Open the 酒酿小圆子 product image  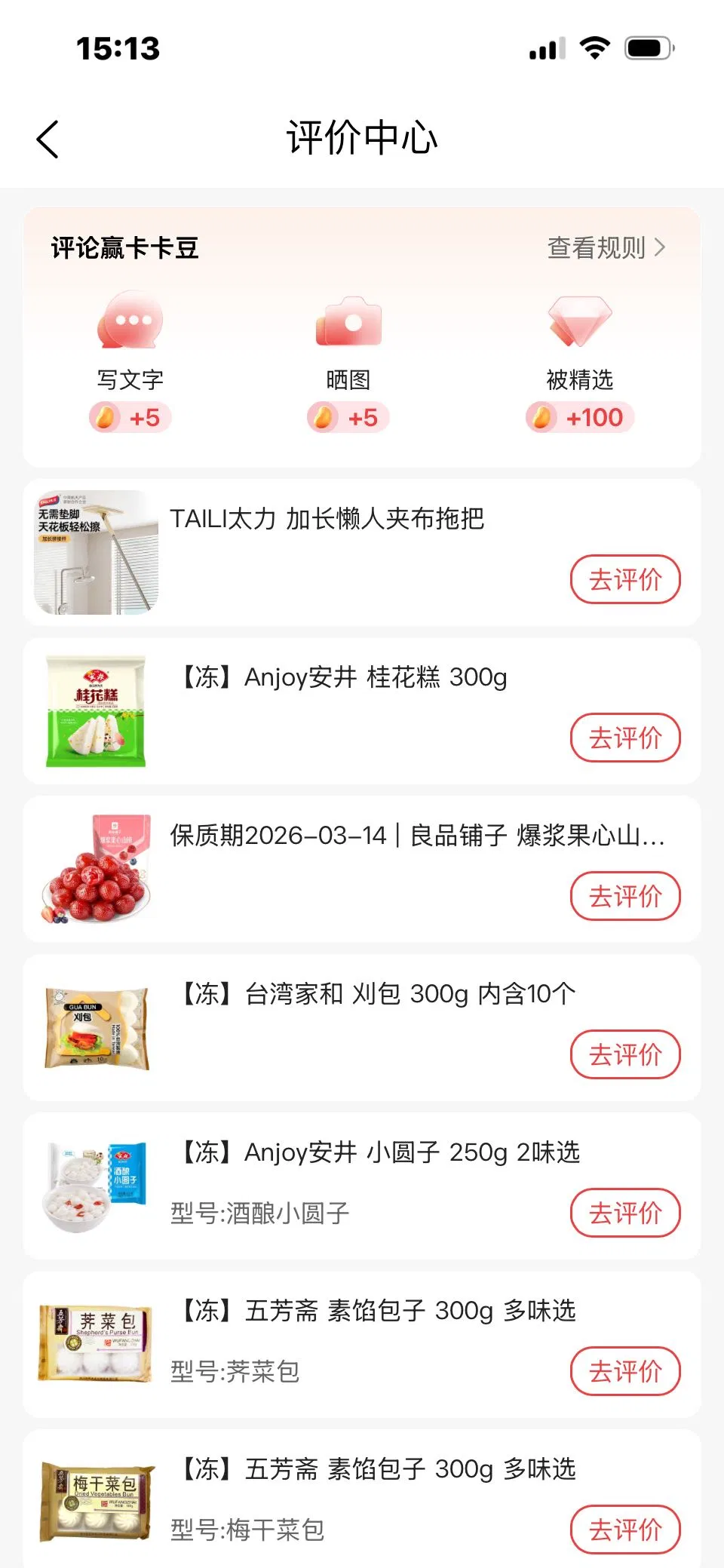[x=96, y=1186]
